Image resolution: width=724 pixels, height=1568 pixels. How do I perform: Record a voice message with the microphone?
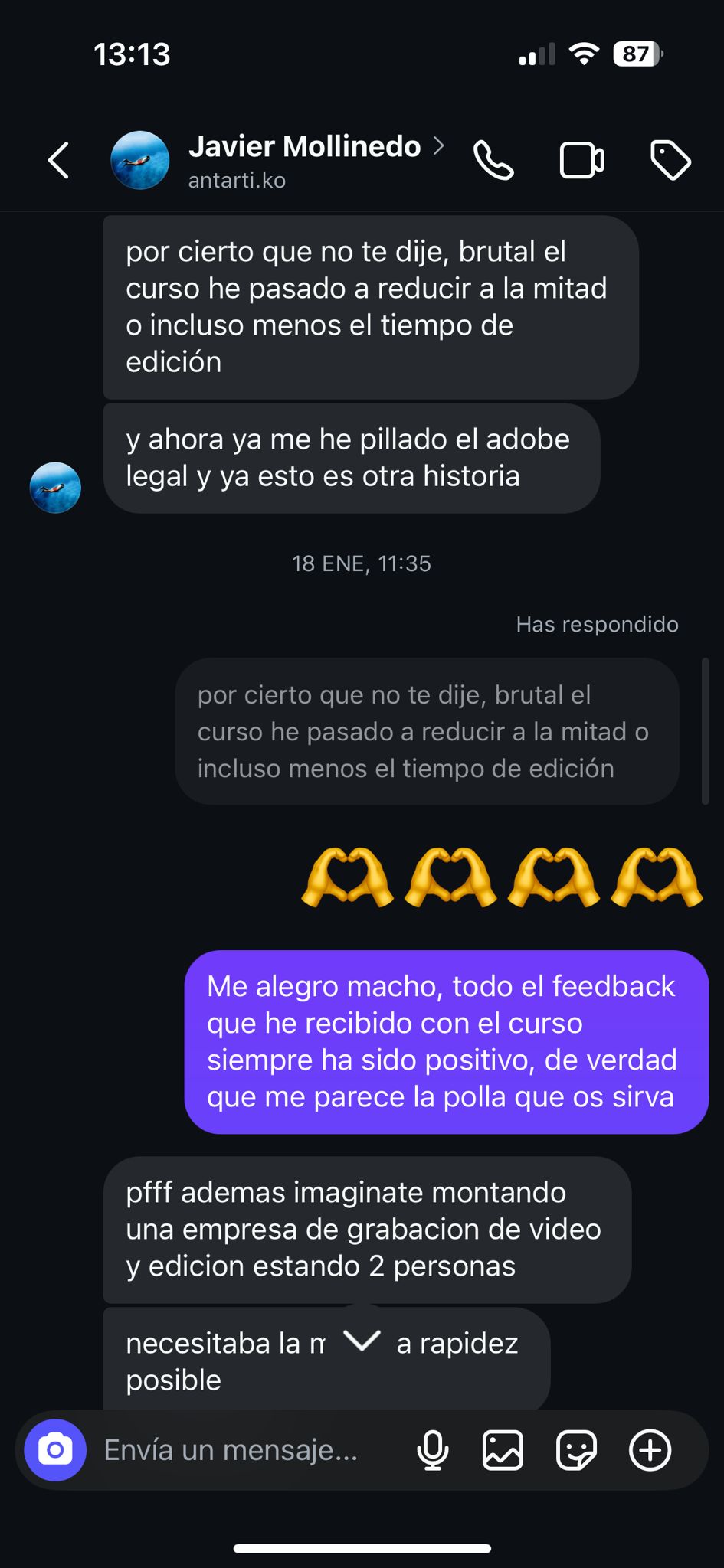coord(433,1450)
